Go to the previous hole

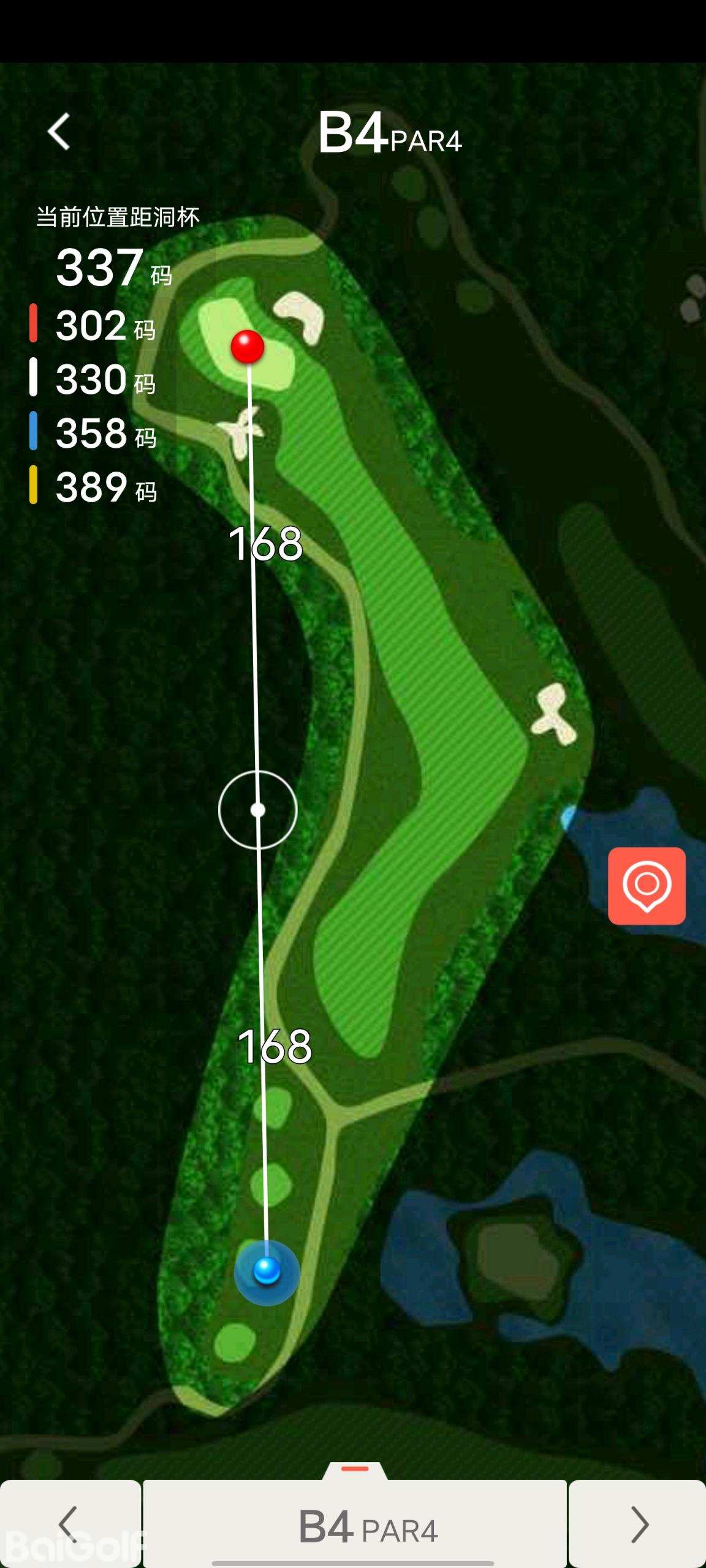pos(70,1523)
